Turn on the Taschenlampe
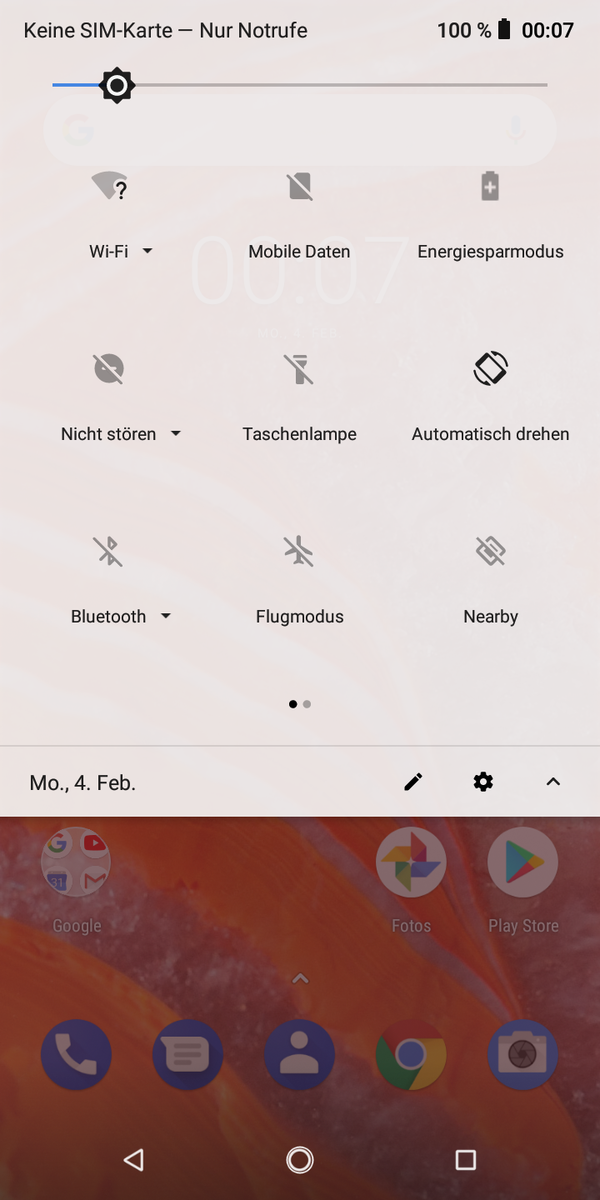This screenshot has height=1200, width=600. 300,369
